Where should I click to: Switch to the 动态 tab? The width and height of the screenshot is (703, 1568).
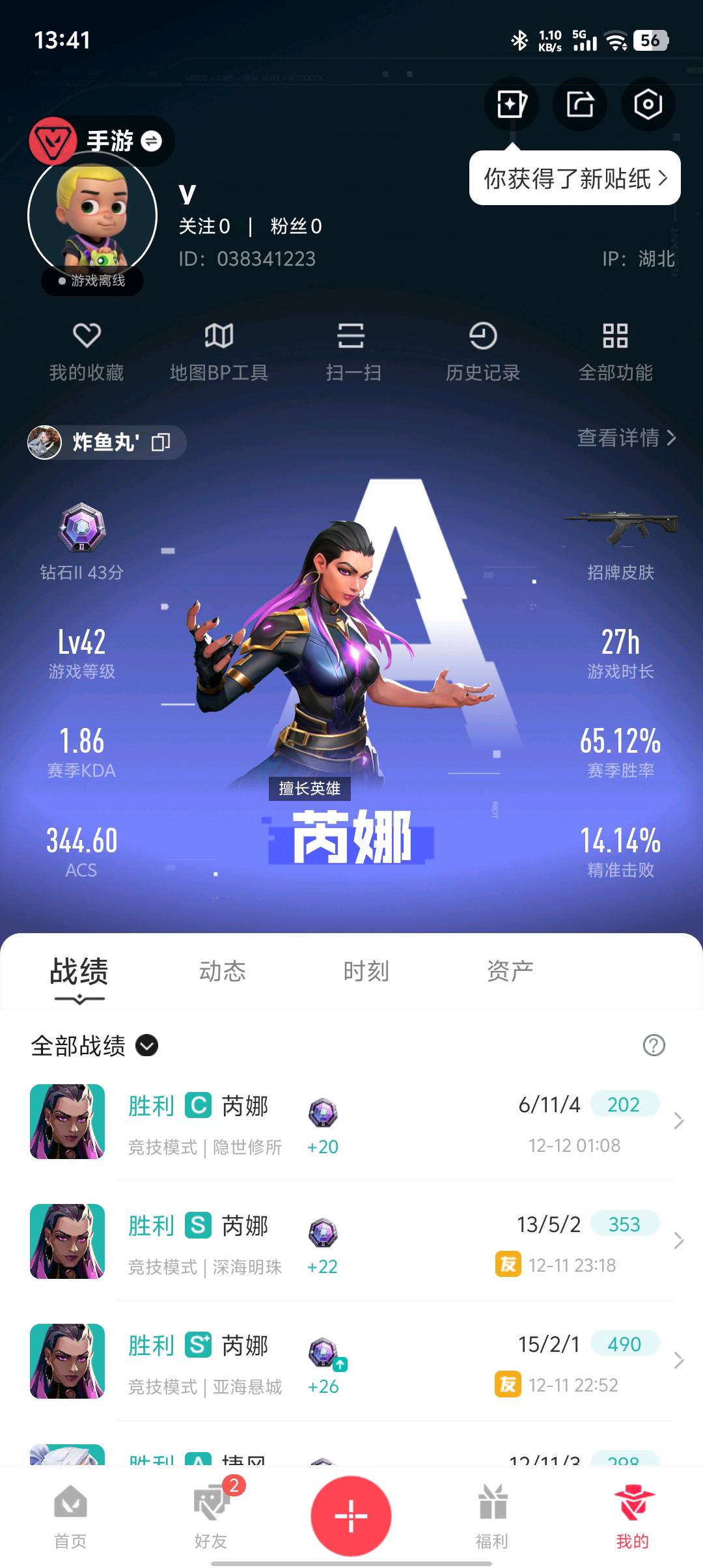pos(222,971)
